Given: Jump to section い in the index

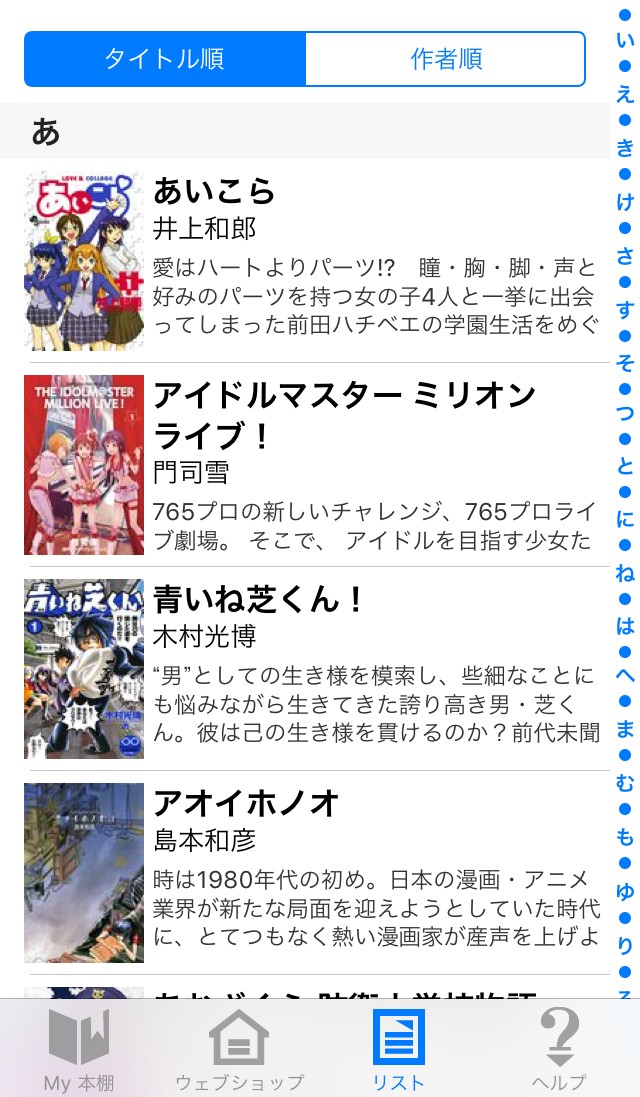Looking at the screenshot, I should pyautogui.click(x=625, y=41).
